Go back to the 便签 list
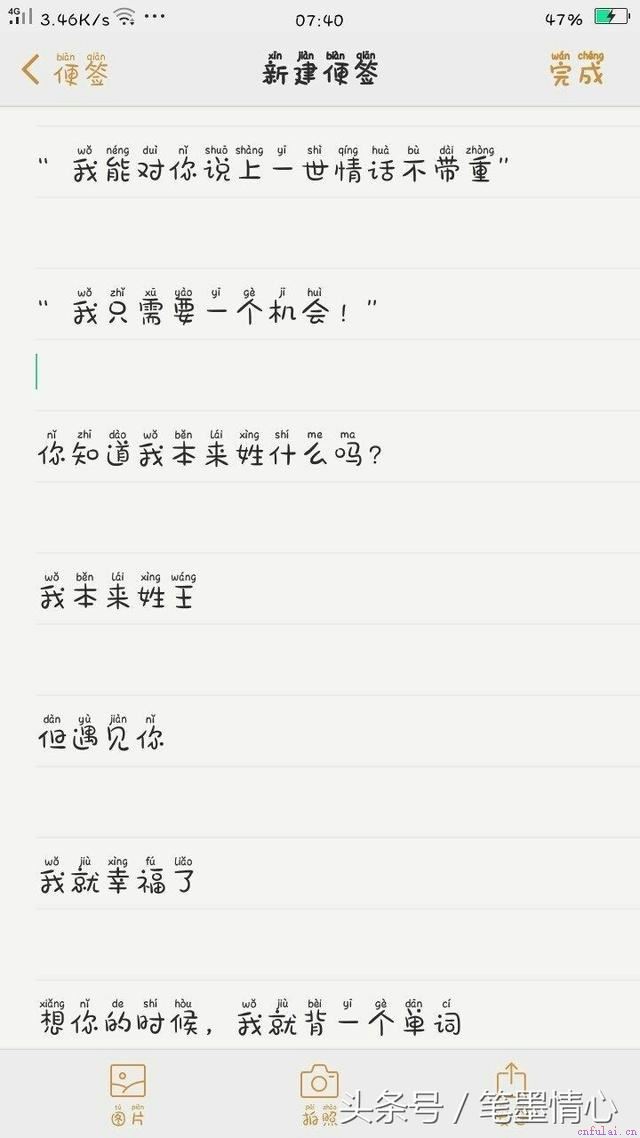 tap(64, 70)
